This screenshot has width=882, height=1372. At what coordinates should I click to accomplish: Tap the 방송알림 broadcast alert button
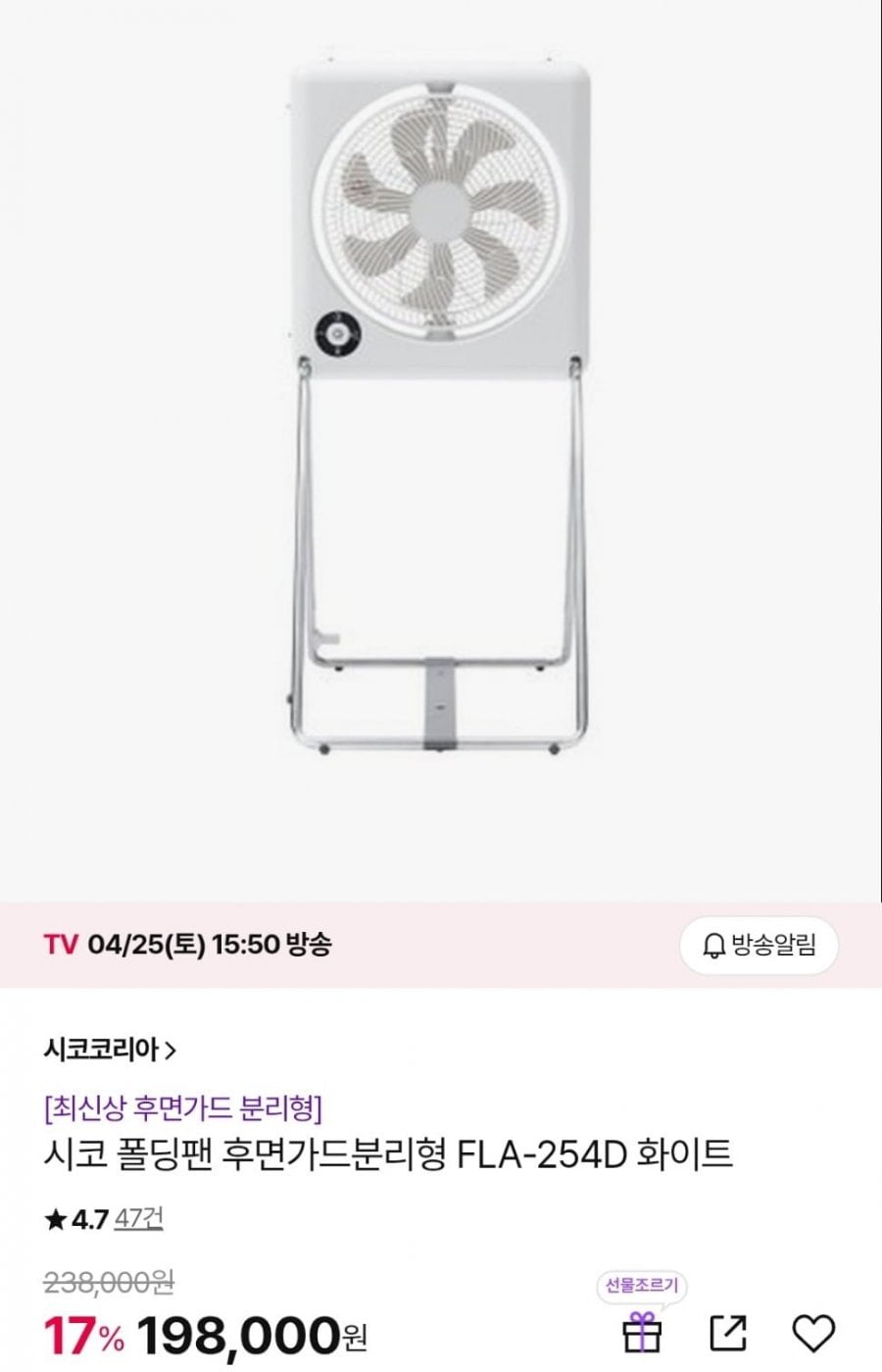click(759, 946)
